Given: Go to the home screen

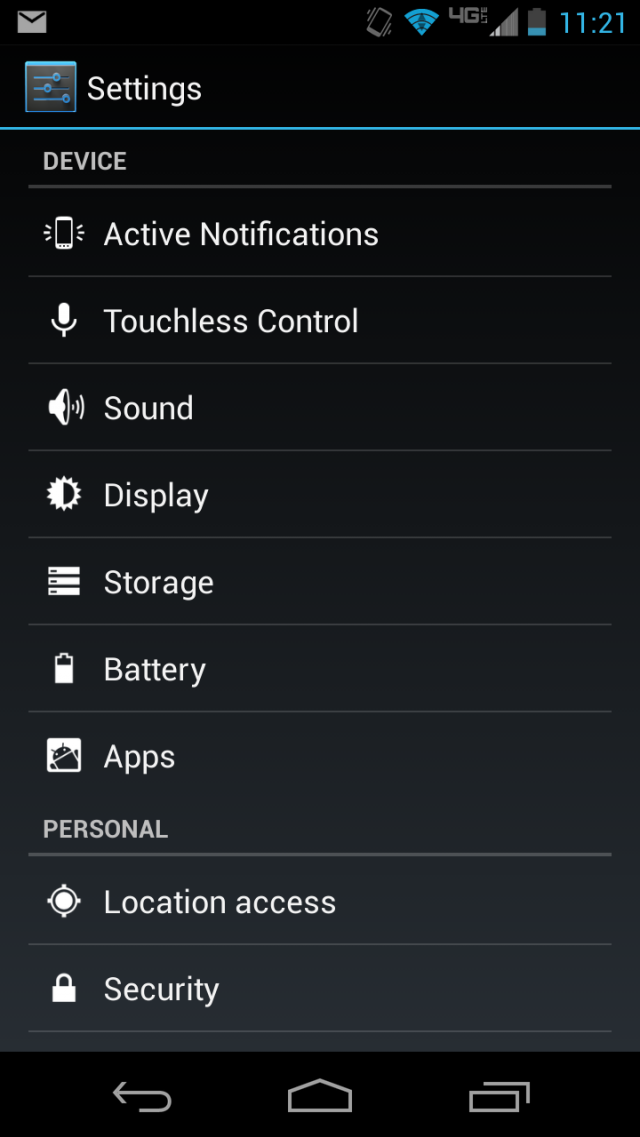Looking at the screenshot, I should pos(320,1097).
